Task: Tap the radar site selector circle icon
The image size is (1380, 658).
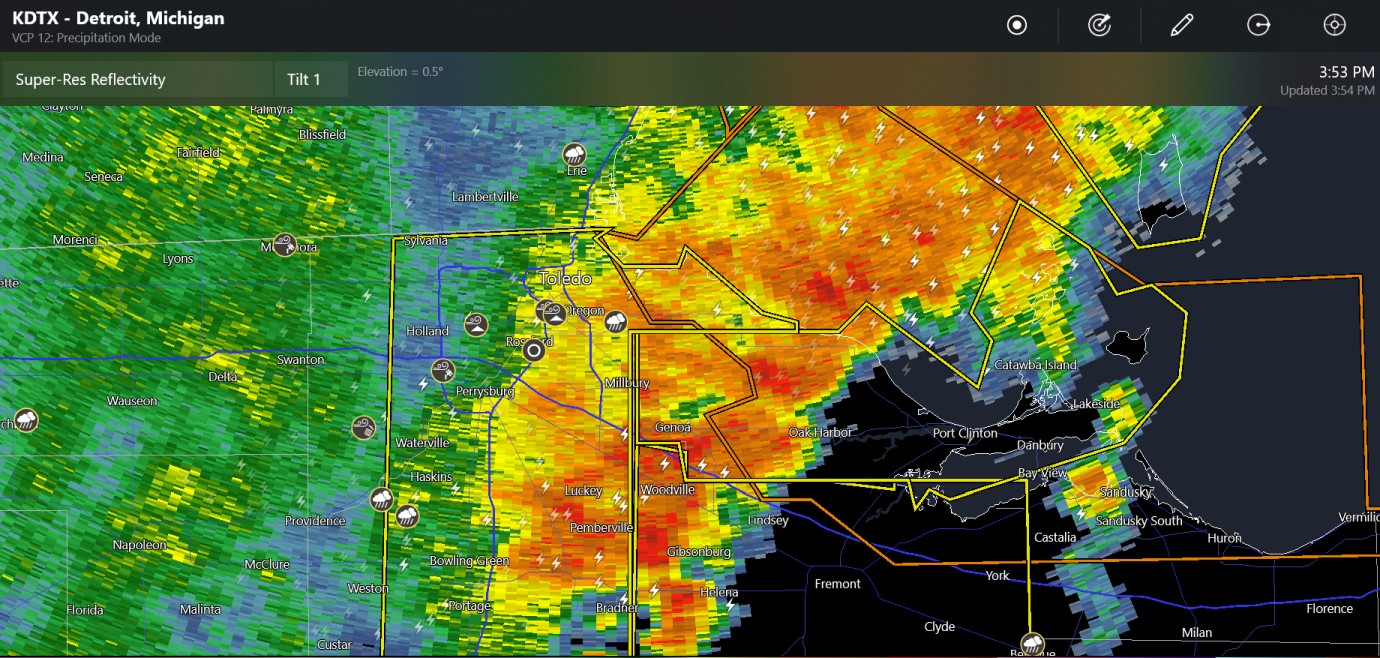Action: pos(1017,26)
